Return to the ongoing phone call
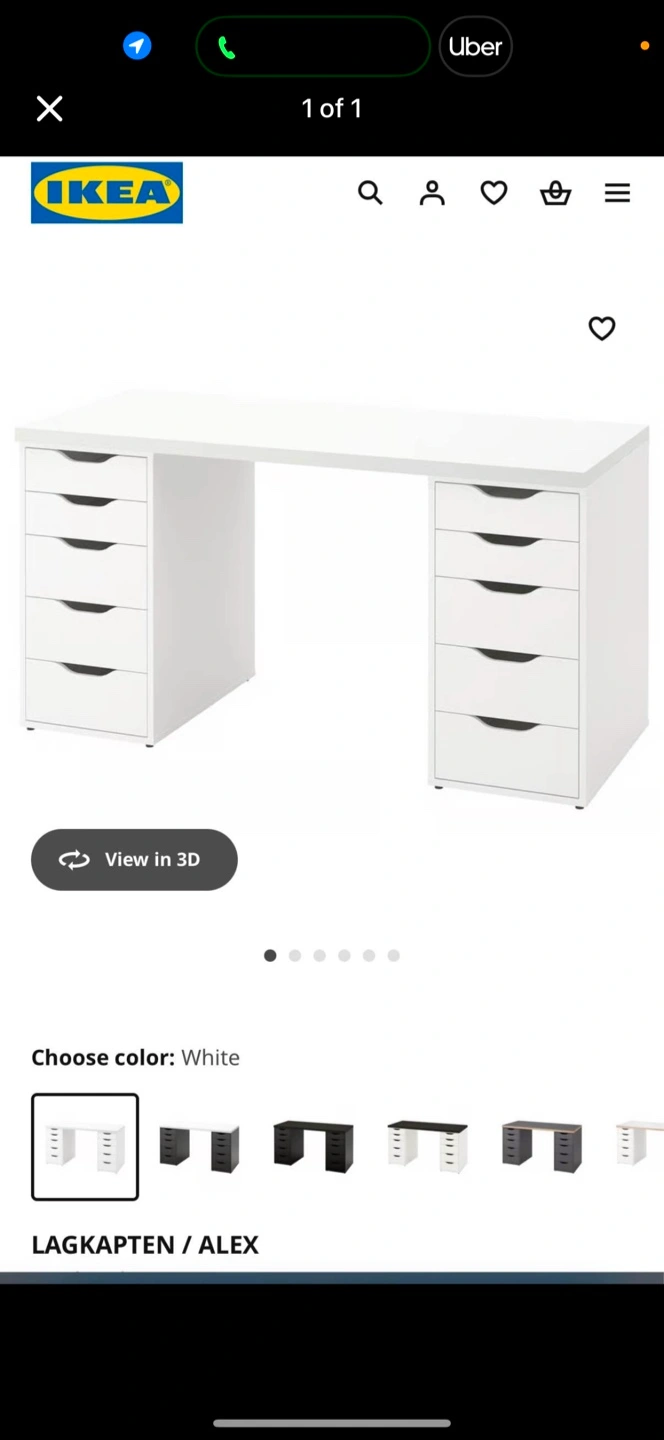 click(x=312, y=47)
